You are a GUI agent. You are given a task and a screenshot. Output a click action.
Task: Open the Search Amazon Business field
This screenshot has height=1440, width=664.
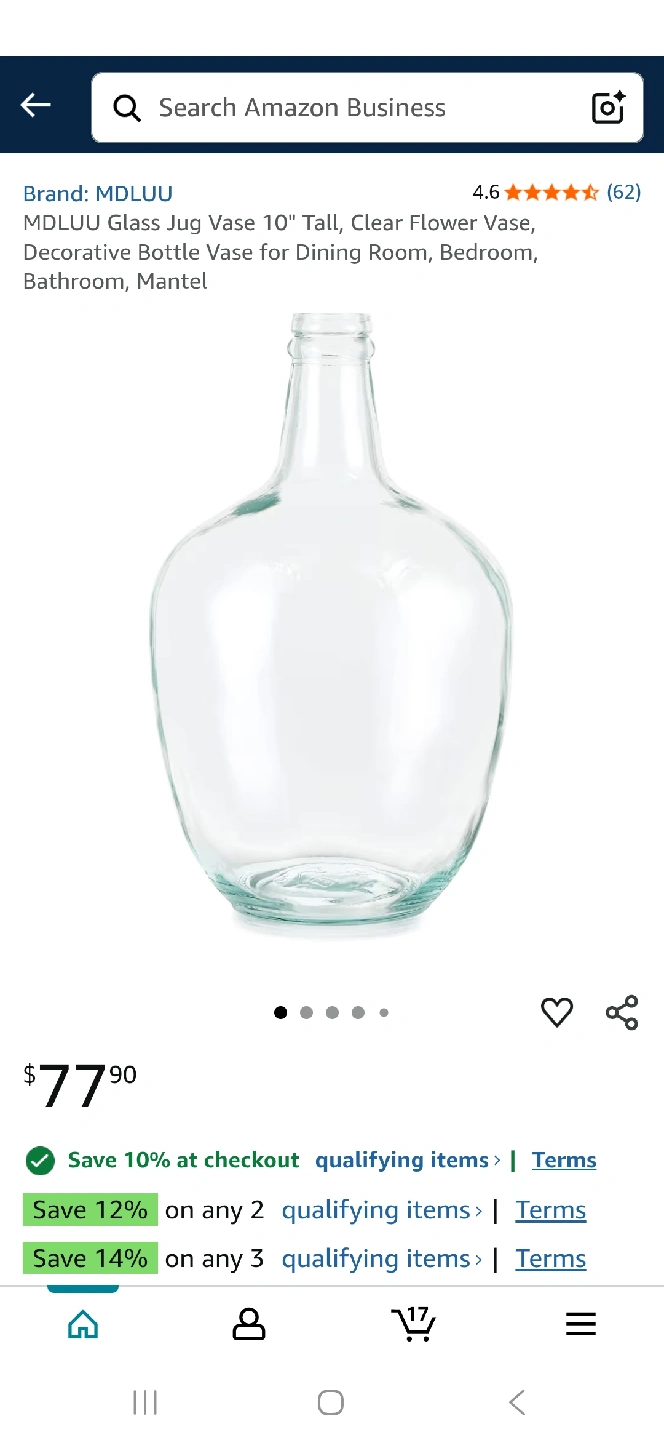(340, 108)
